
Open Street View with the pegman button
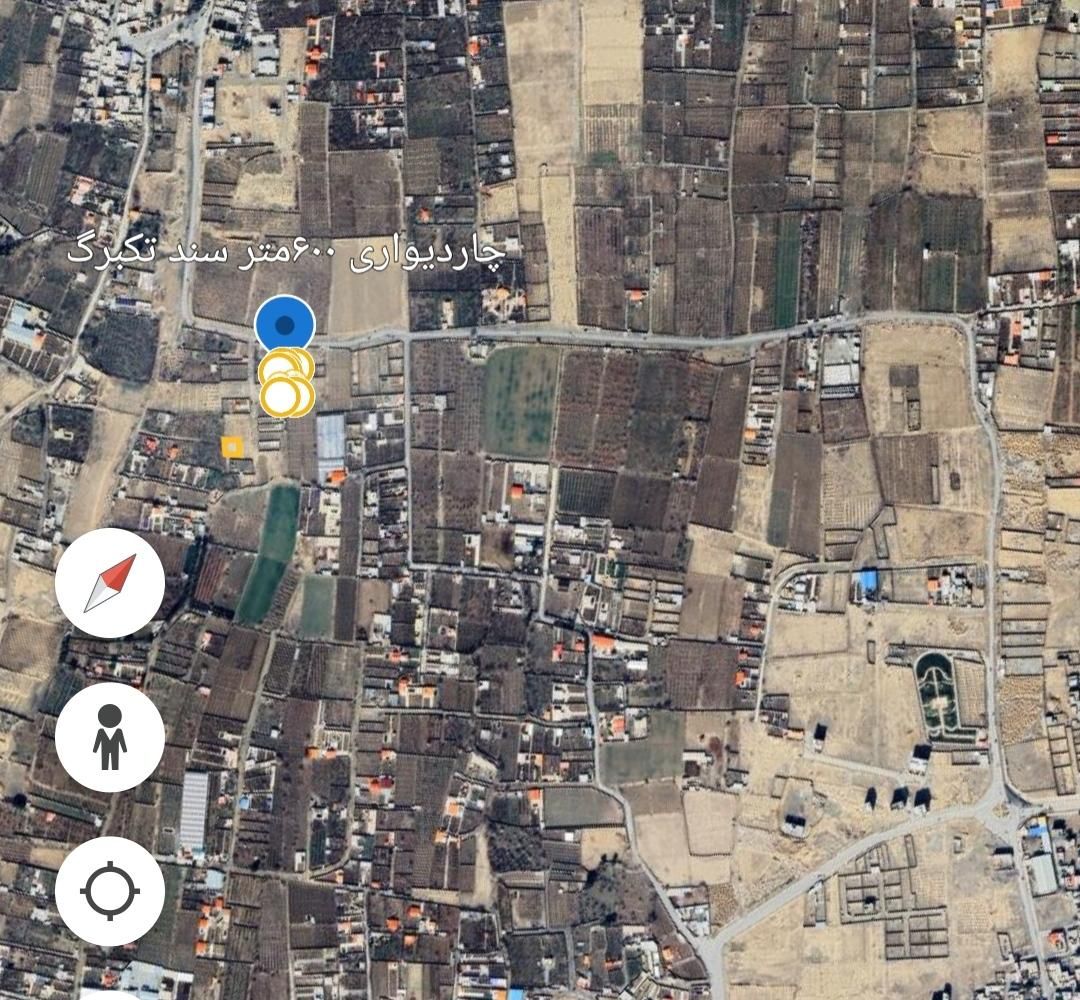110,737
